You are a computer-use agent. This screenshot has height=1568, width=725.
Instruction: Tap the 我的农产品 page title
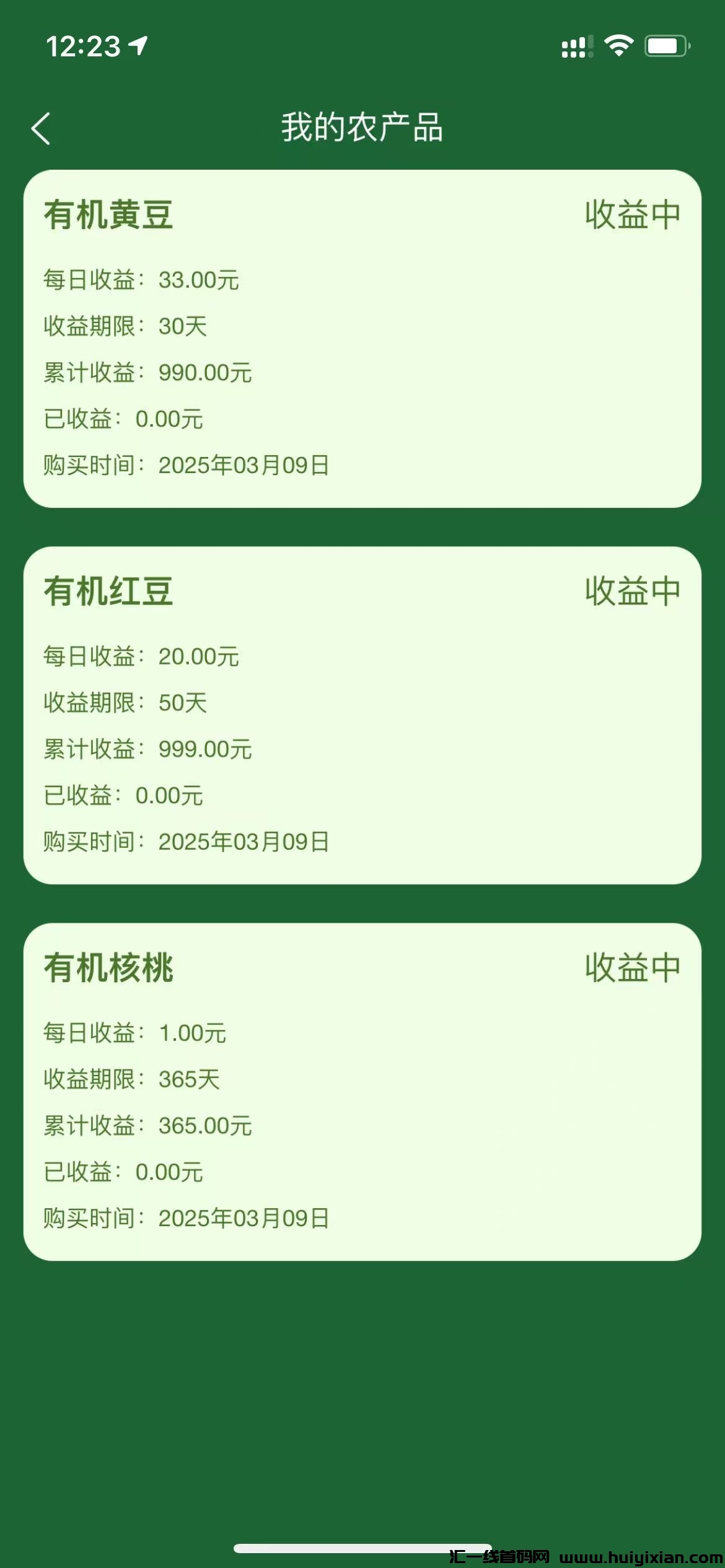pos(362,126)
